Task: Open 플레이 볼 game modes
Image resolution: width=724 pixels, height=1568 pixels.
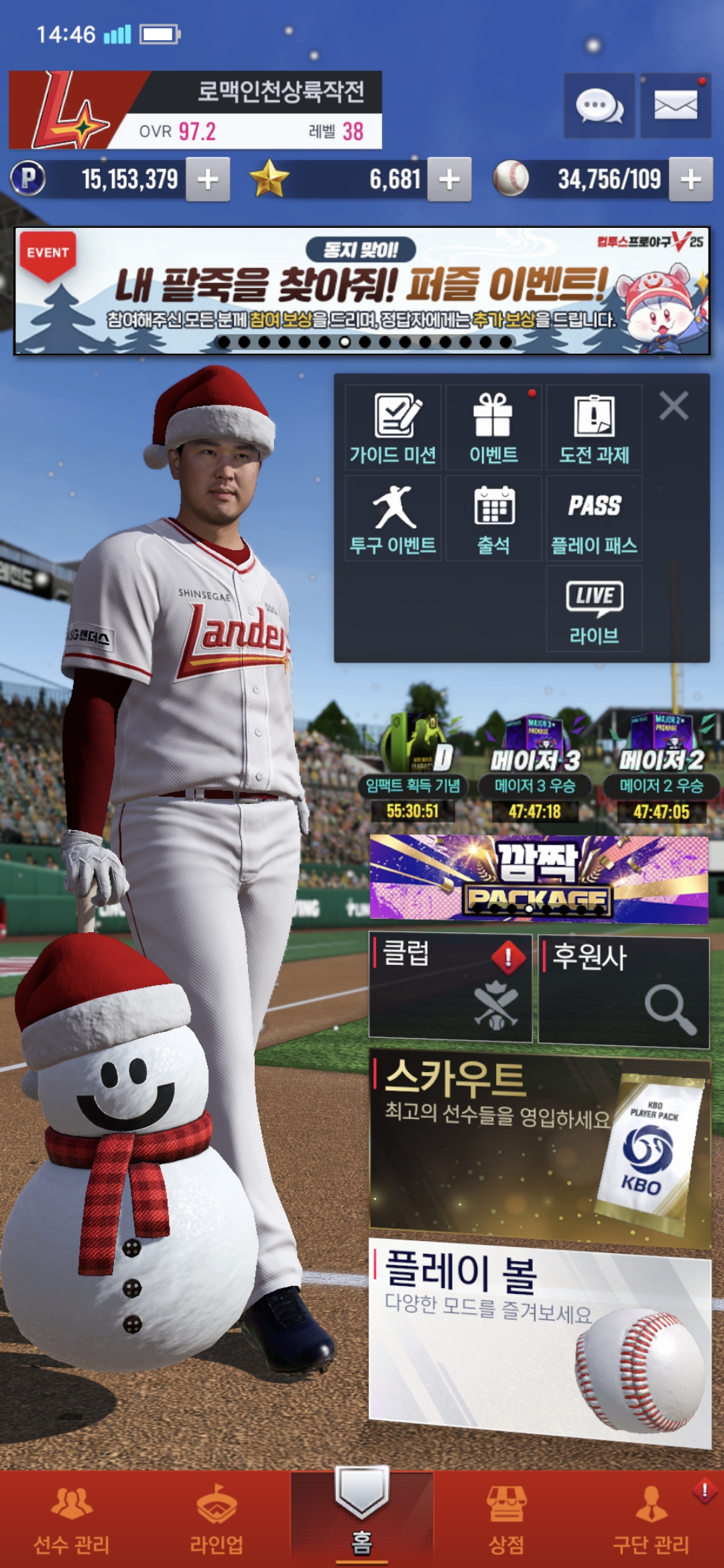Action: coord(539,1337)
